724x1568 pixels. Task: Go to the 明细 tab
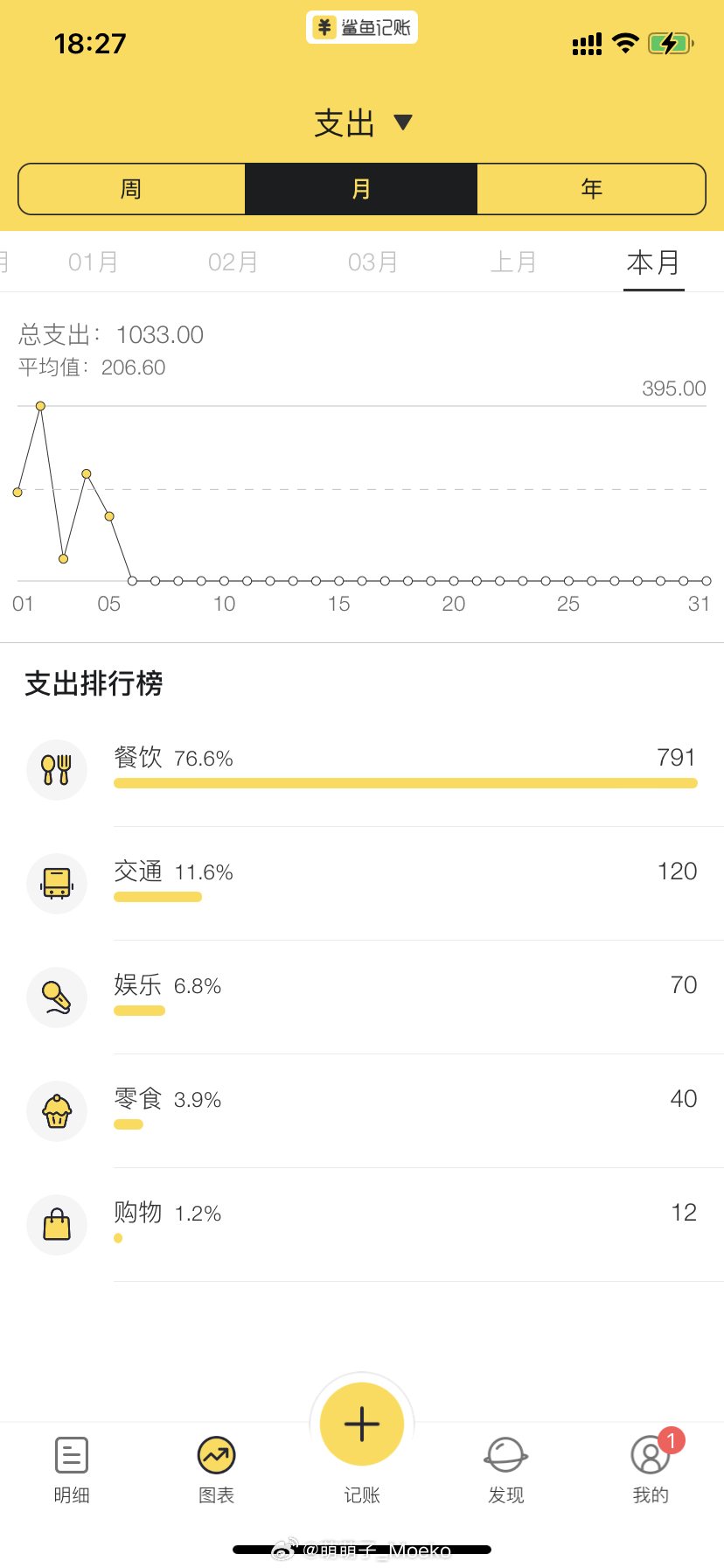click(72, 1470)
